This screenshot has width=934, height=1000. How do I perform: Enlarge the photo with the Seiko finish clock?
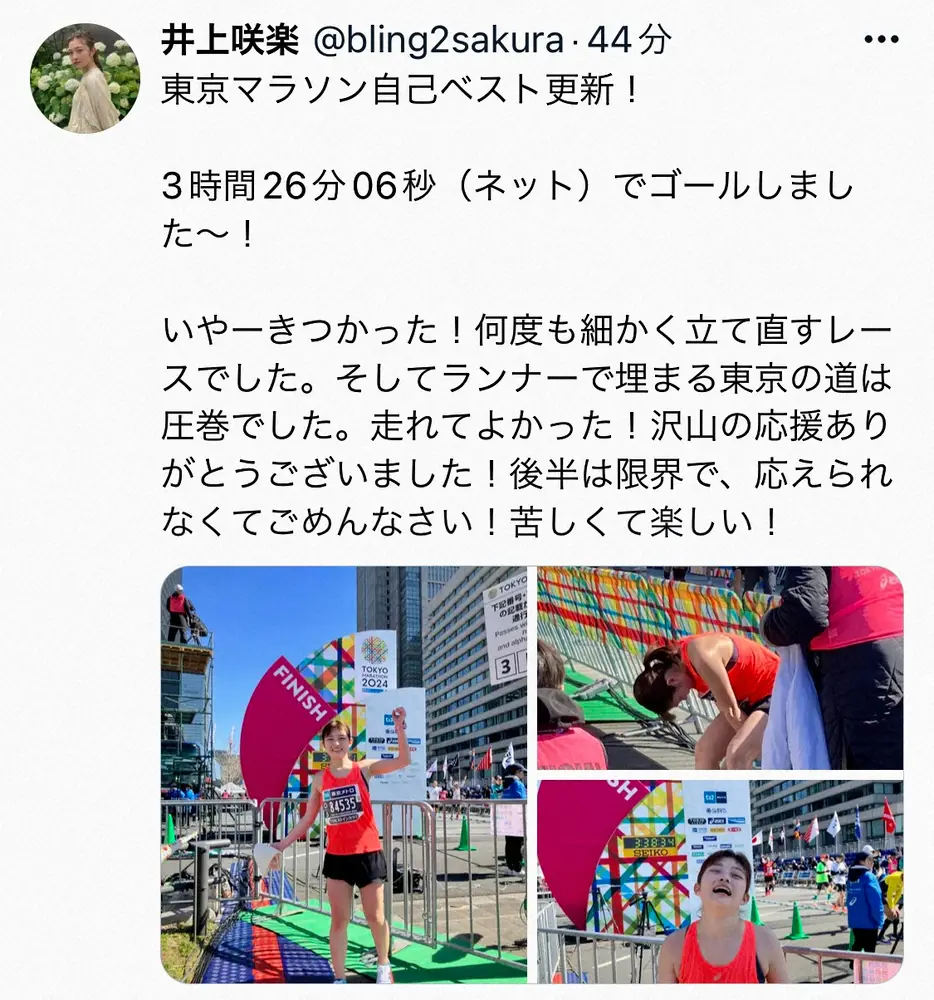coord(719,880)
